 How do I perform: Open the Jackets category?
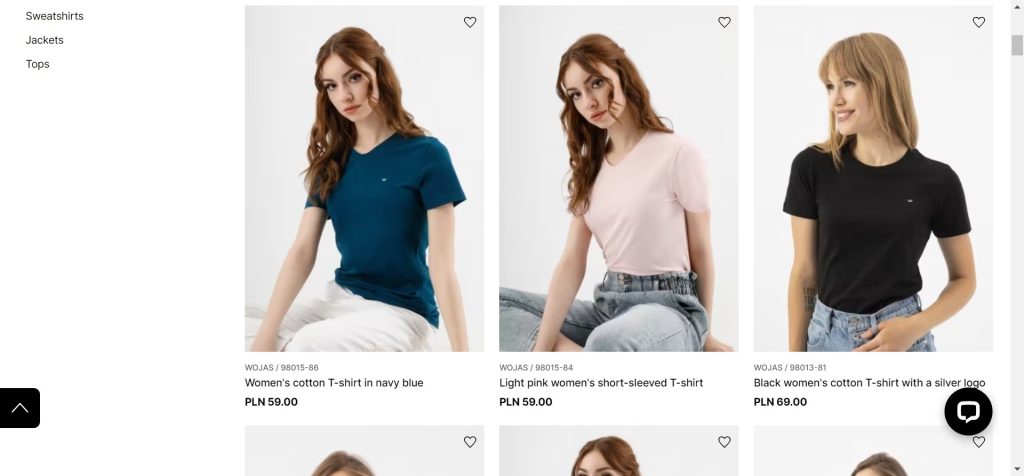pyautogui.click(x=44, y=40)
